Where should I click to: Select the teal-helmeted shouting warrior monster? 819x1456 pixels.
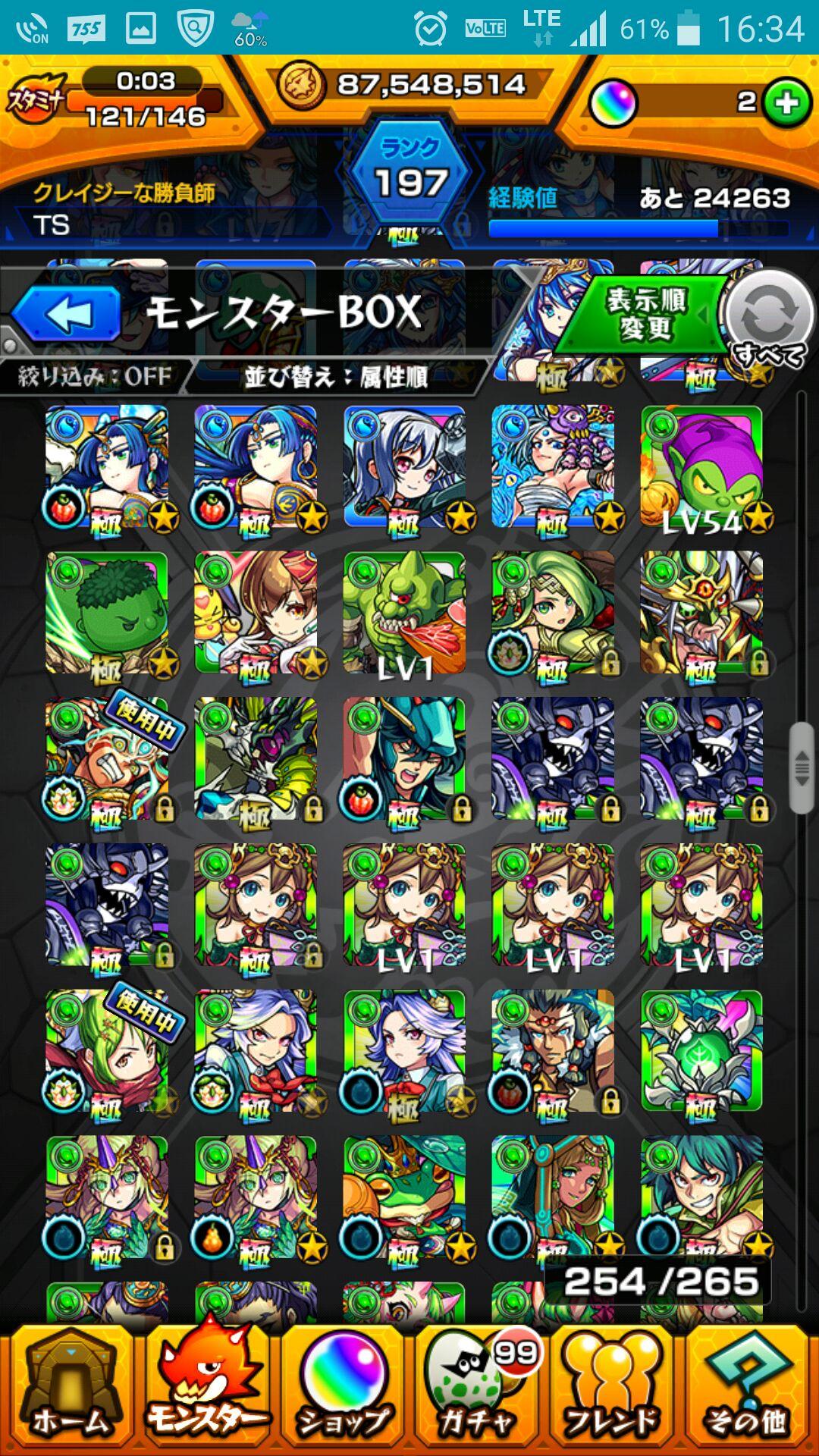pos(404,758)
